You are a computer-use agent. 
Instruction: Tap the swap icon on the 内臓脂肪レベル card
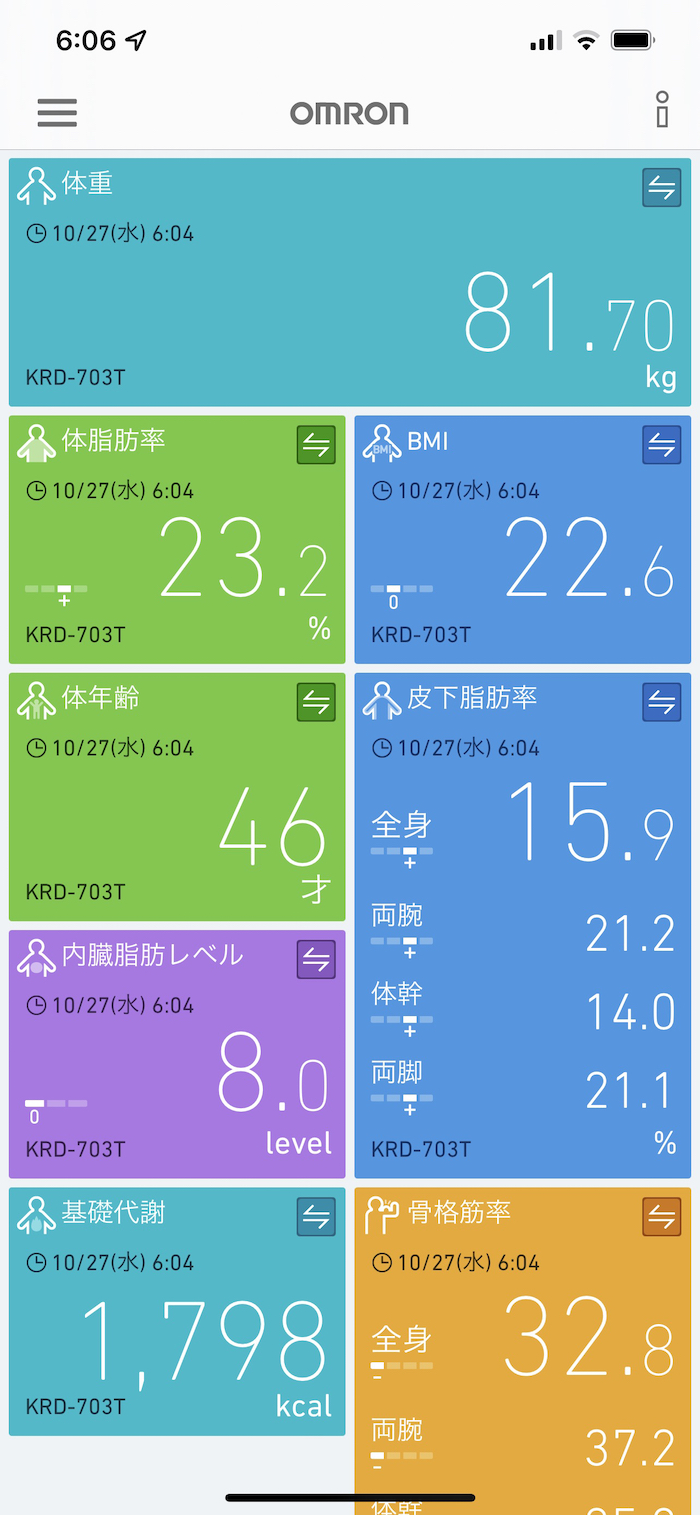pyautogui.click(x=316, y=960)
